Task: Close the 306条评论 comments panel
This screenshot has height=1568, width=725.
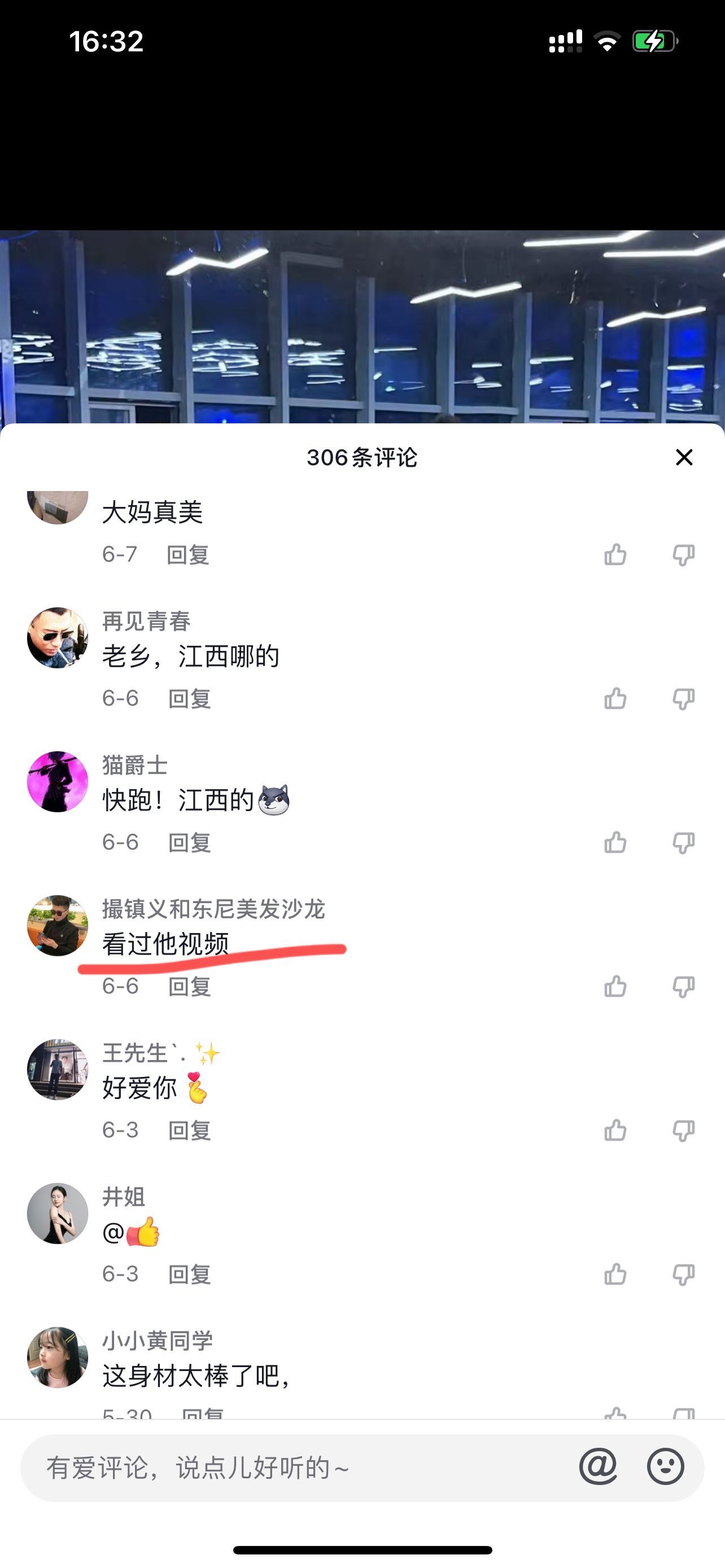Action: (684, 457)
